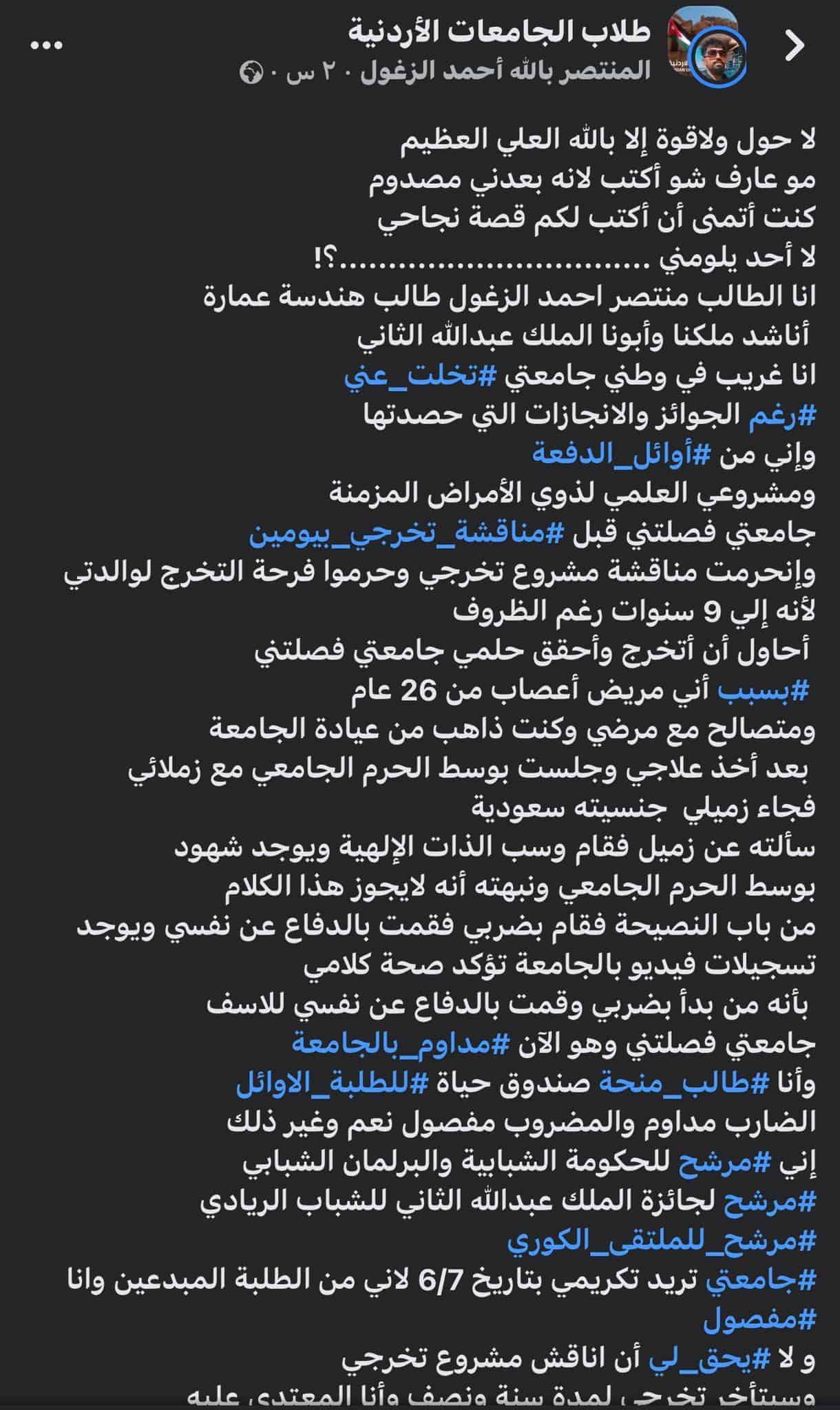Open hashtag #مناقشة_تخرجي_بيومين

(x=407, y=533)
